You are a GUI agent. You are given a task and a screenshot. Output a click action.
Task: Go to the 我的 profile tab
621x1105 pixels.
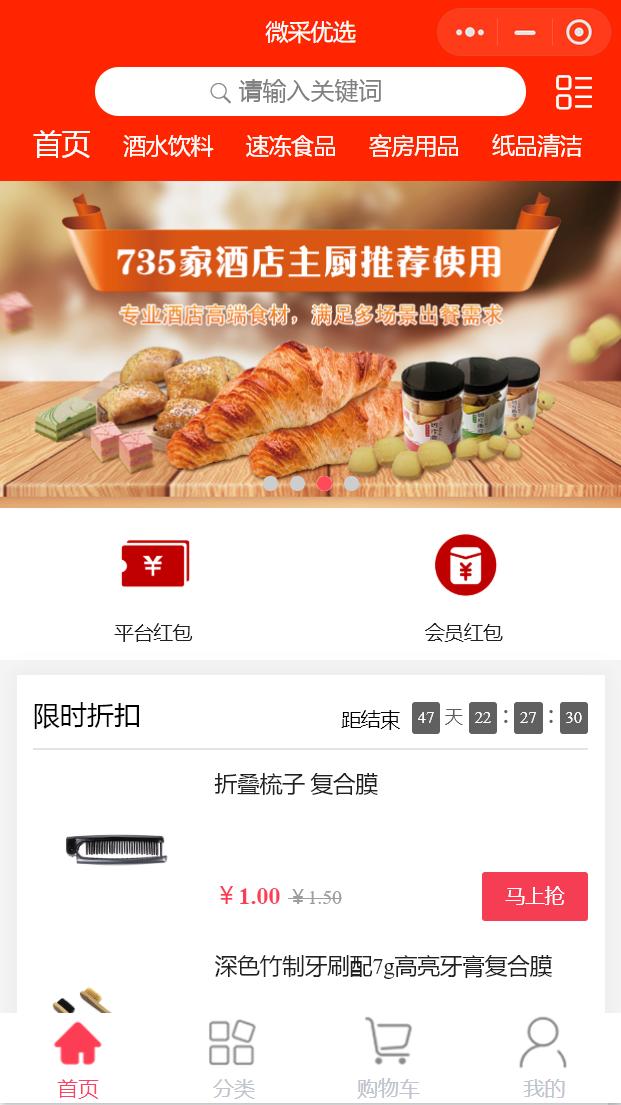click(543, 1059)
